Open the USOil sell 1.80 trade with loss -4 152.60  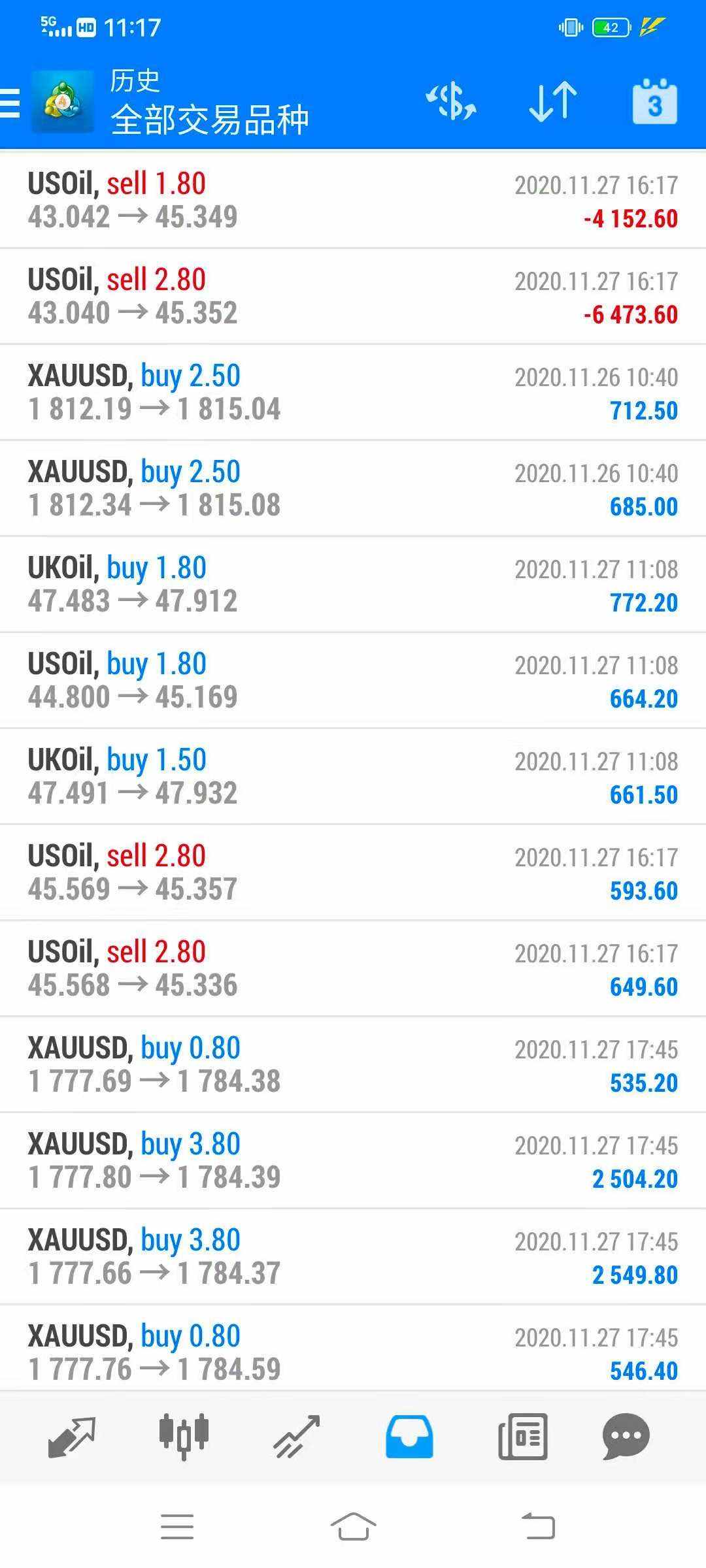[x=353, y=200]
